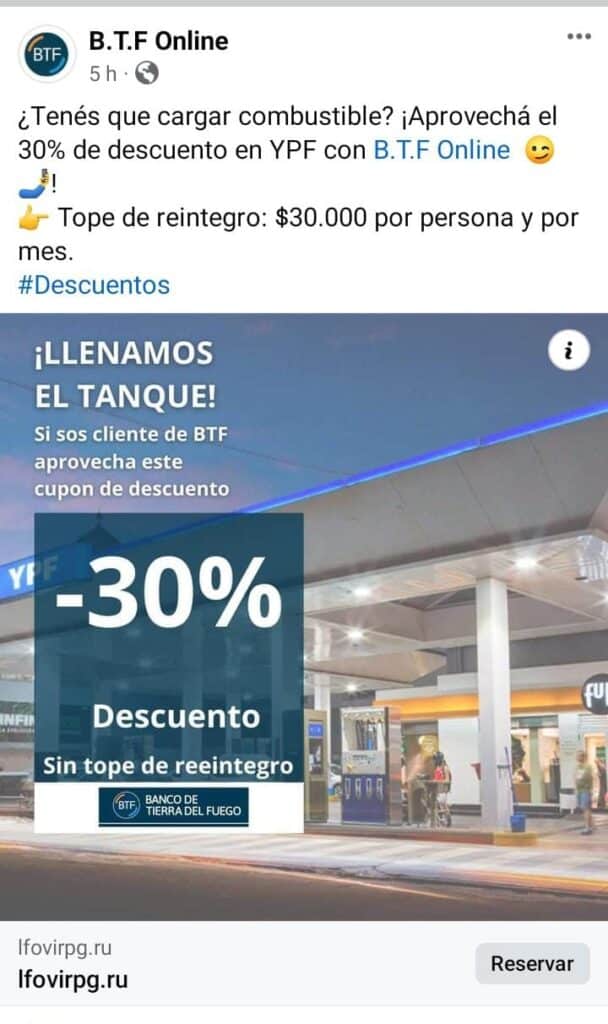Open the lfovirpg.ru link
The width and height of the screenshot is (608, 1024).
point(72,980)
